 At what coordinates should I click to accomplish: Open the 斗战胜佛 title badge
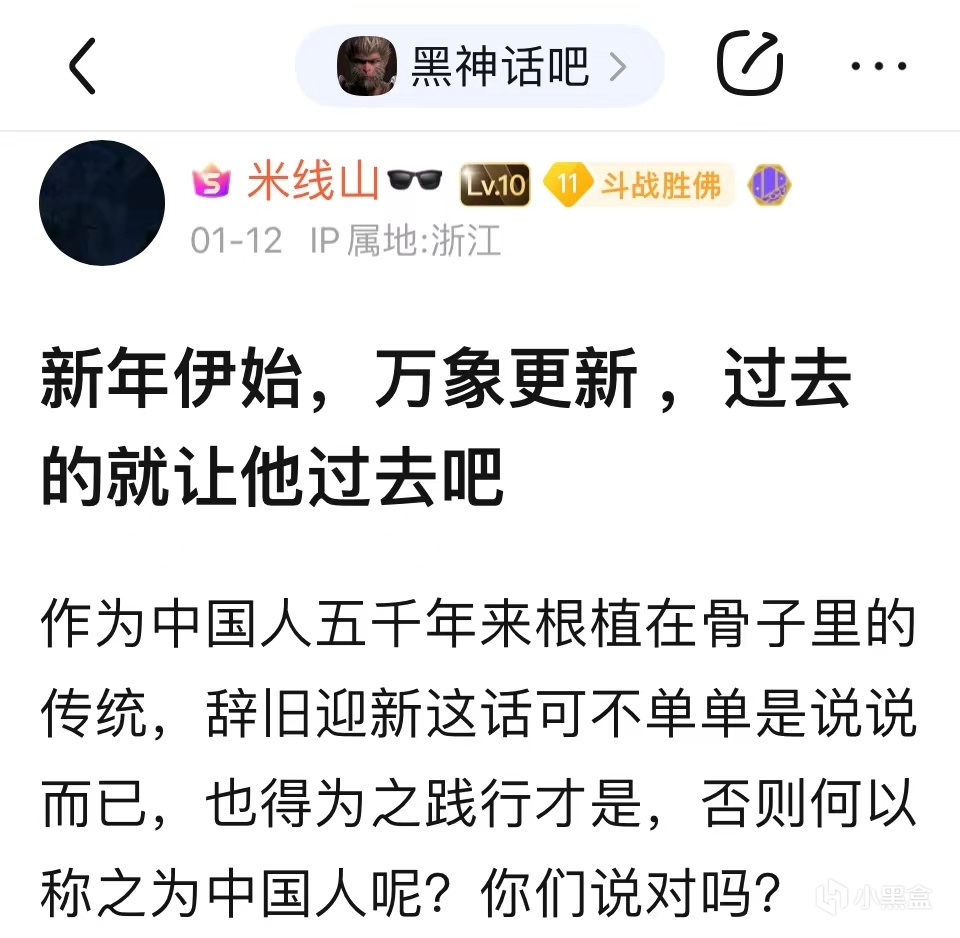(640, 185)
